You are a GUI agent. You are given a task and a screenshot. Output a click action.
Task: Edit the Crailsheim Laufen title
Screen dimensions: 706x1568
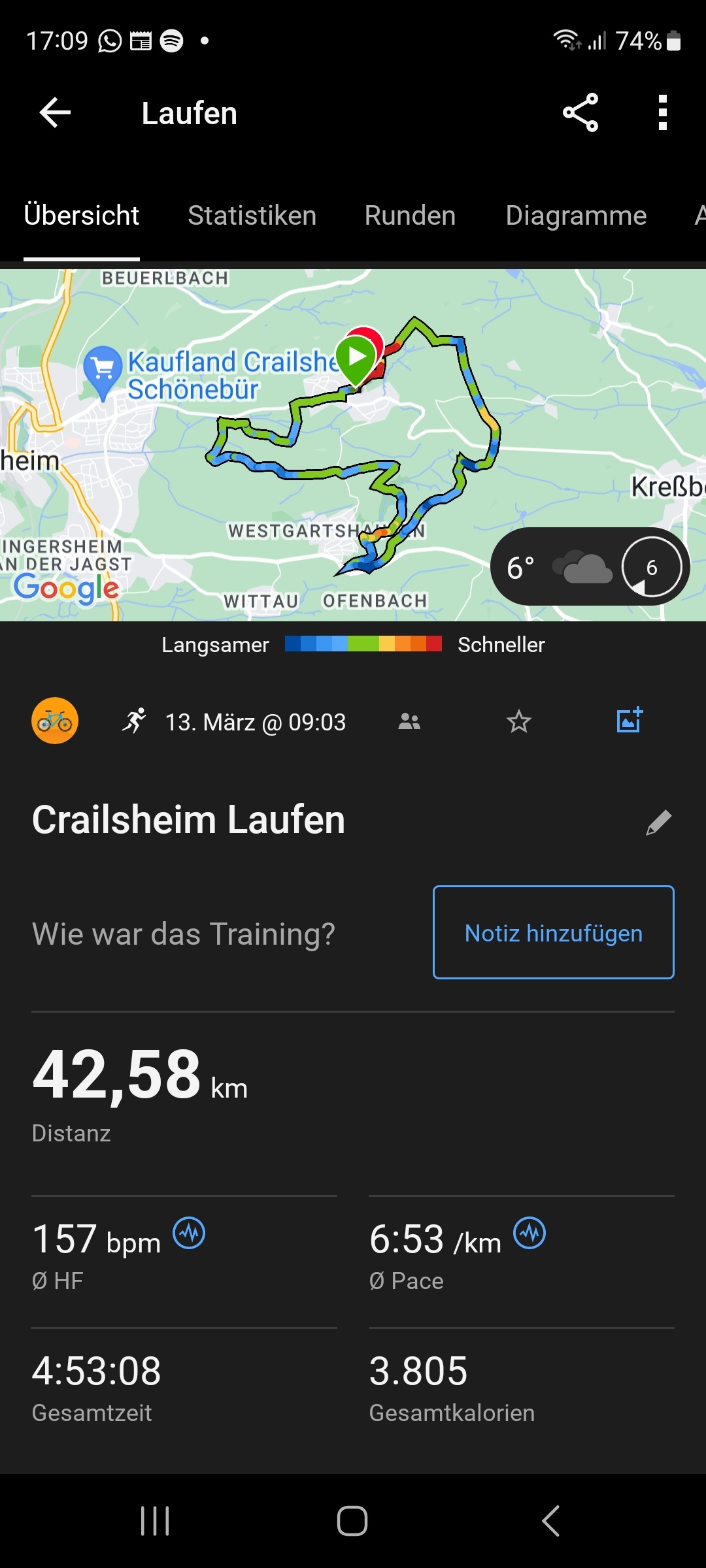pos(658,822)
